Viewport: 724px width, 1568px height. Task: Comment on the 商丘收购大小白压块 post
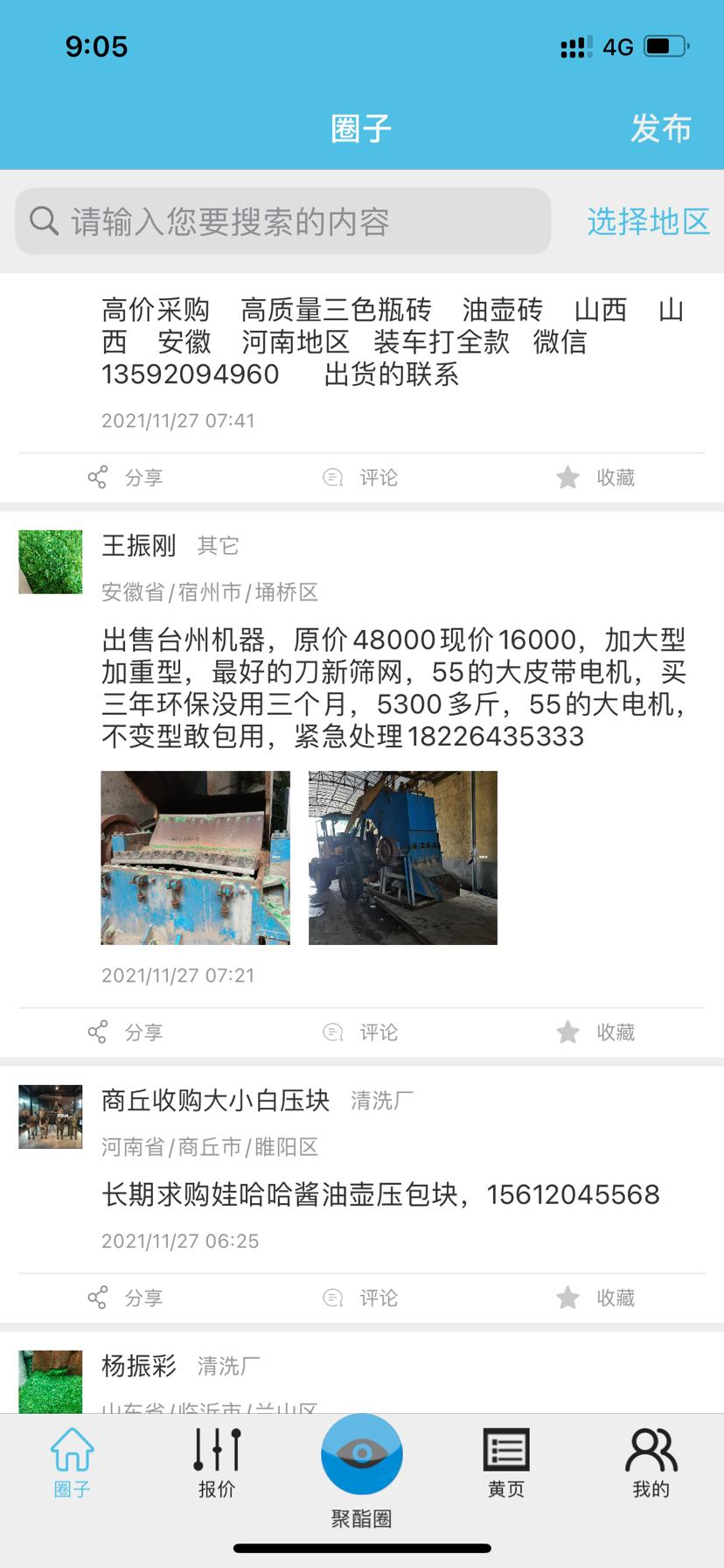tap(360, 1298)
